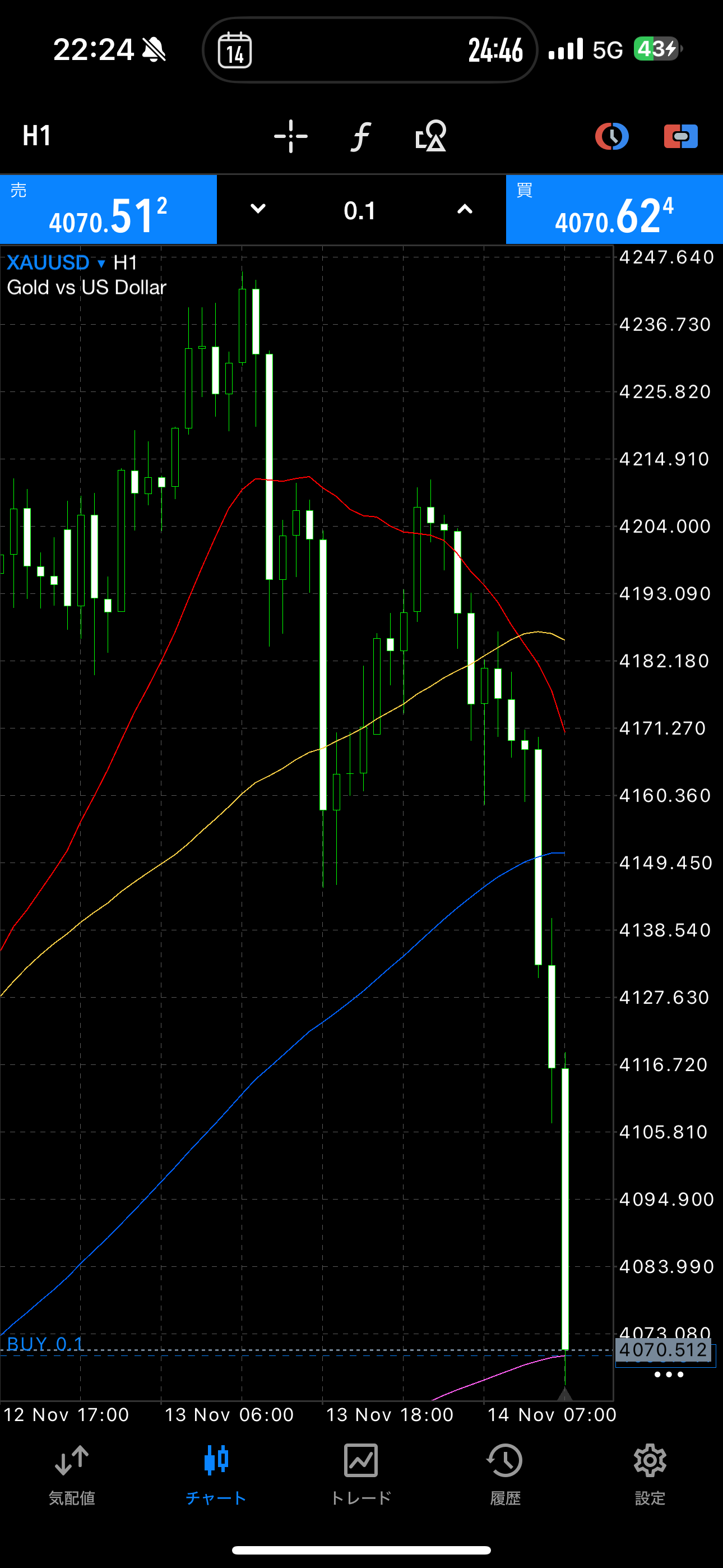723x1568 pixels.
Task: Open the H1 timeframe selector
Action: pos(36,135)
